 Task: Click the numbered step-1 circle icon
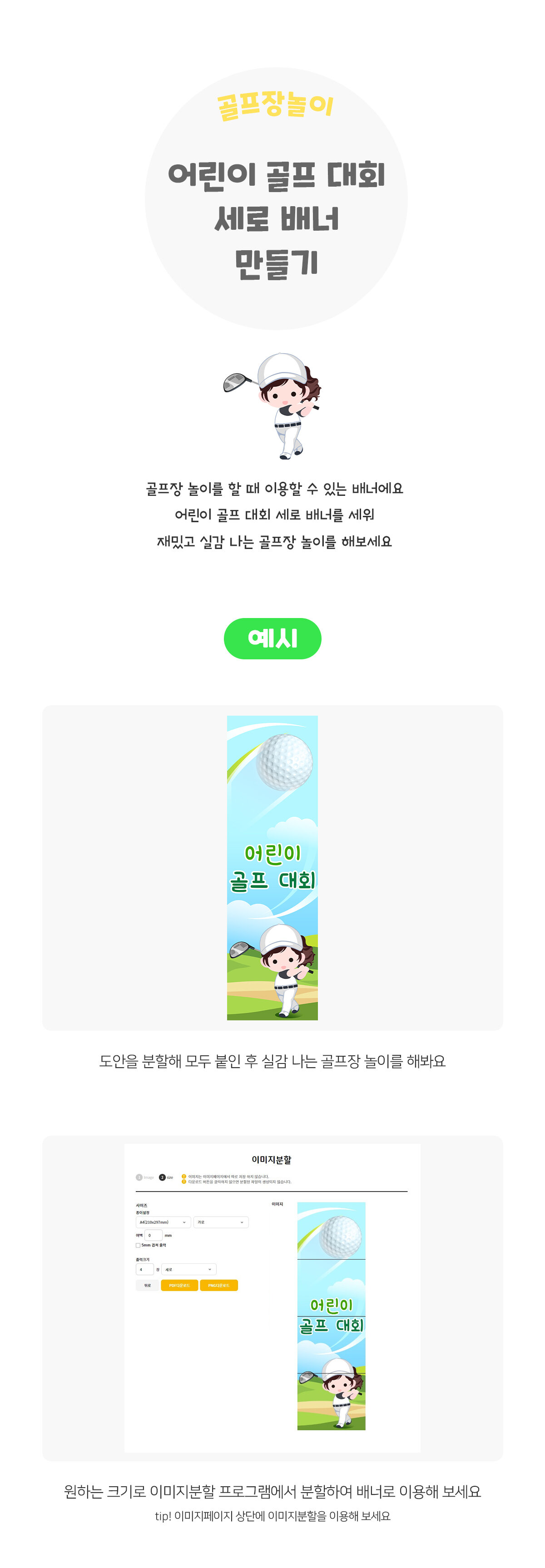[140, 1177]
